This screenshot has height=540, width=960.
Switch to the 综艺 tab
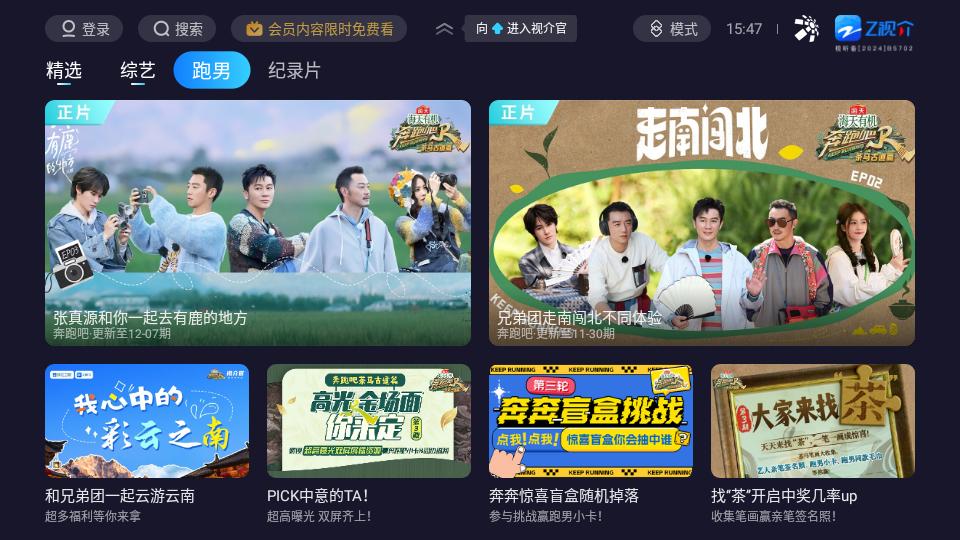point(138,71)
